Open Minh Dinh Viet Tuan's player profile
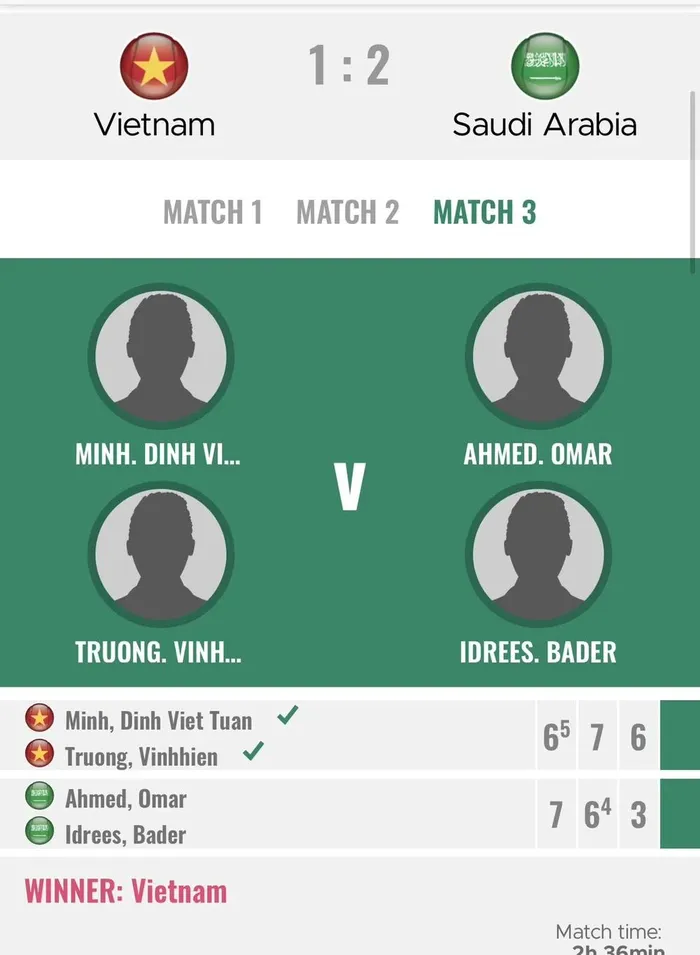This screenshot has width=700, height=955. click(x=160, y=357)
